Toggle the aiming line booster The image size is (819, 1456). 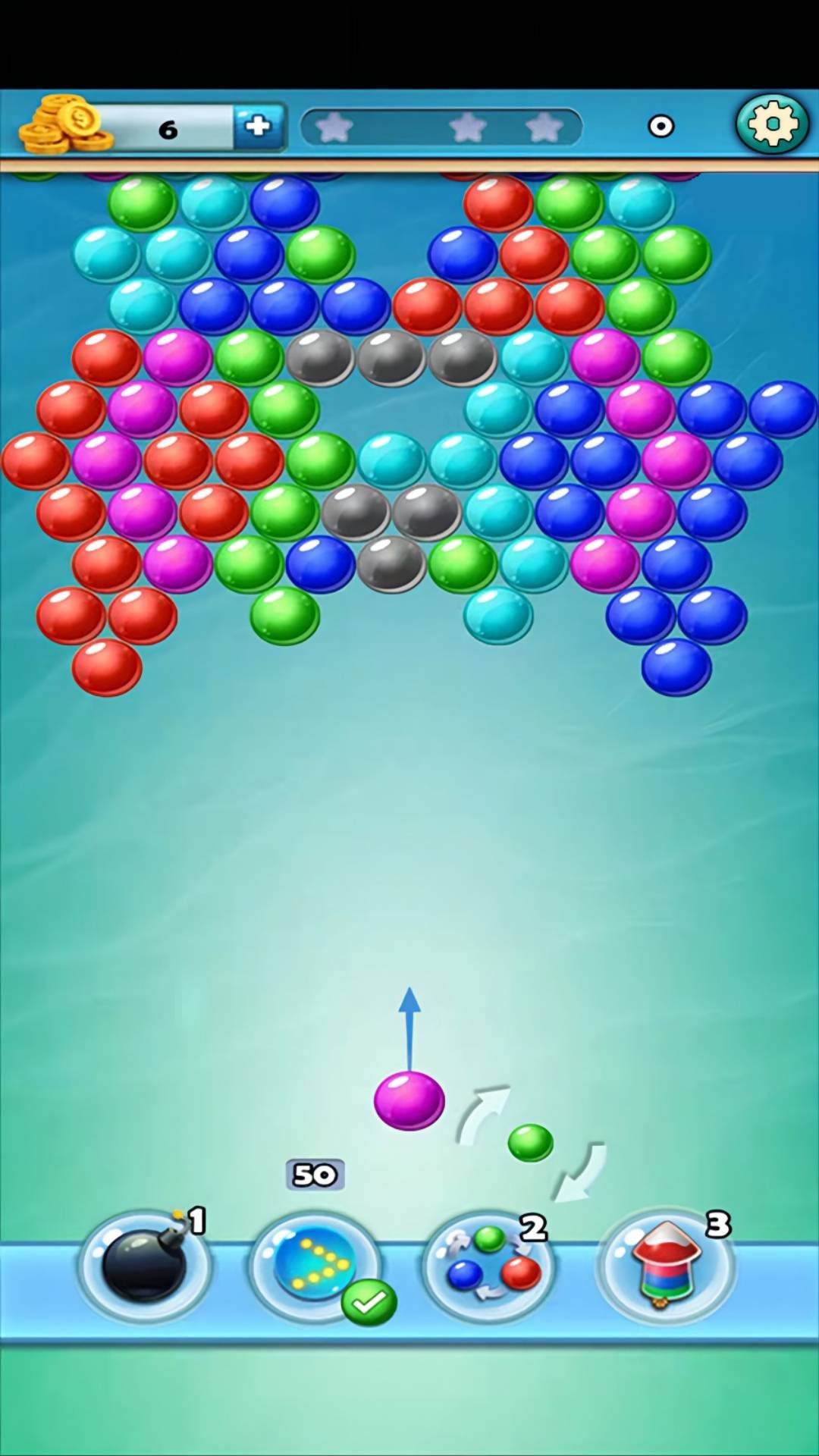(x=315, y=1265)
